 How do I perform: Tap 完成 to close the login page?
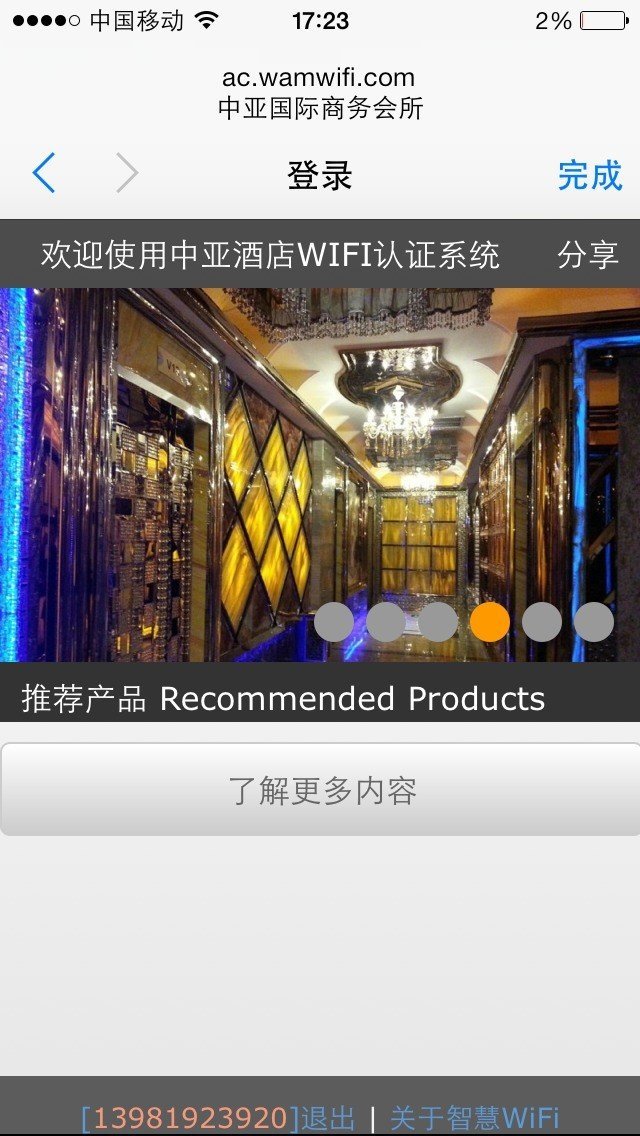[589, 175]
